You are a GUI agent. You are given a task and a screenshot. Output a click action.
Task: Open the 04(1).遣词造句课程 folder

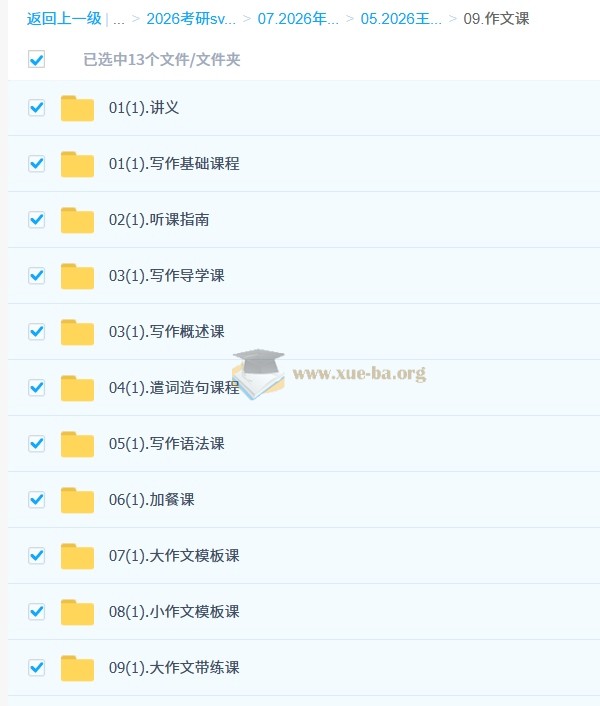[174, 388]
